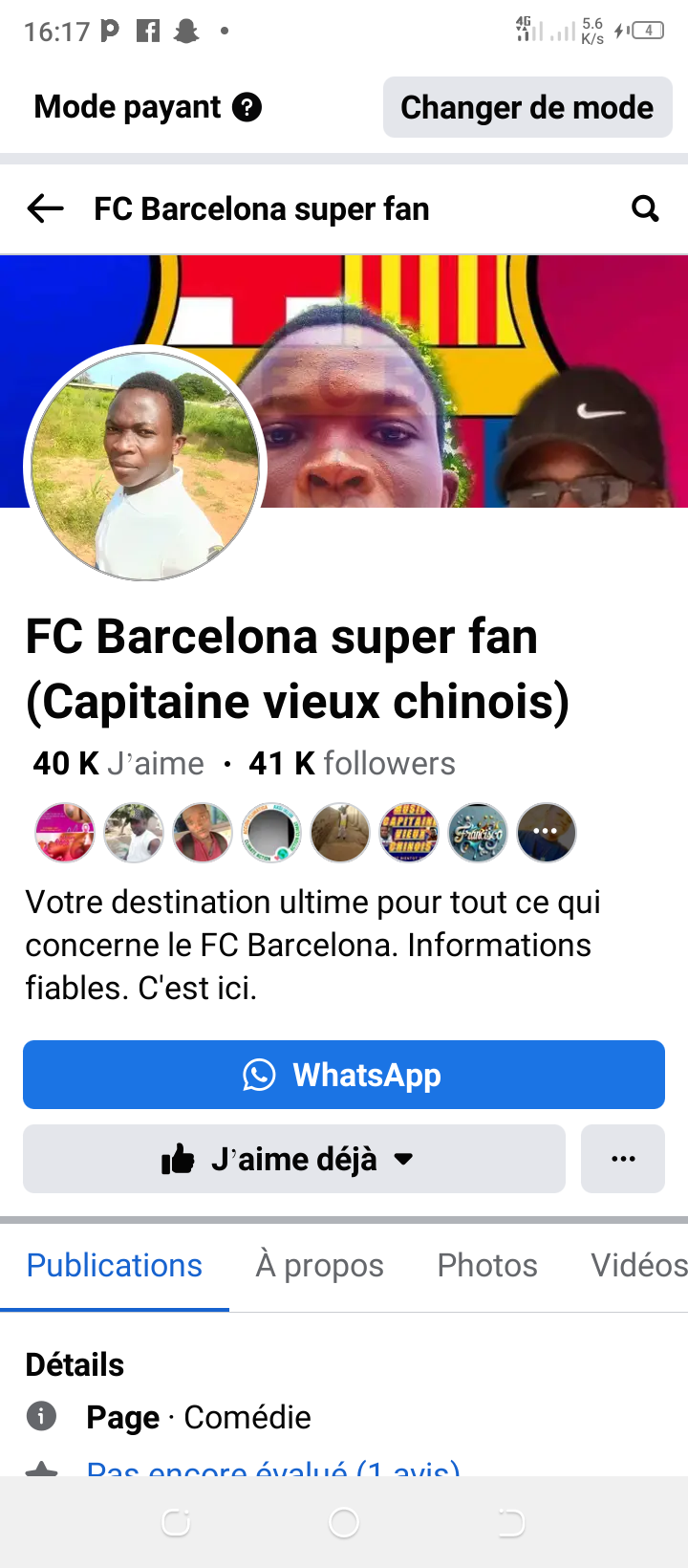Tap the help icon next to Mode payant
688x1568 pixels.
(248, 107)
